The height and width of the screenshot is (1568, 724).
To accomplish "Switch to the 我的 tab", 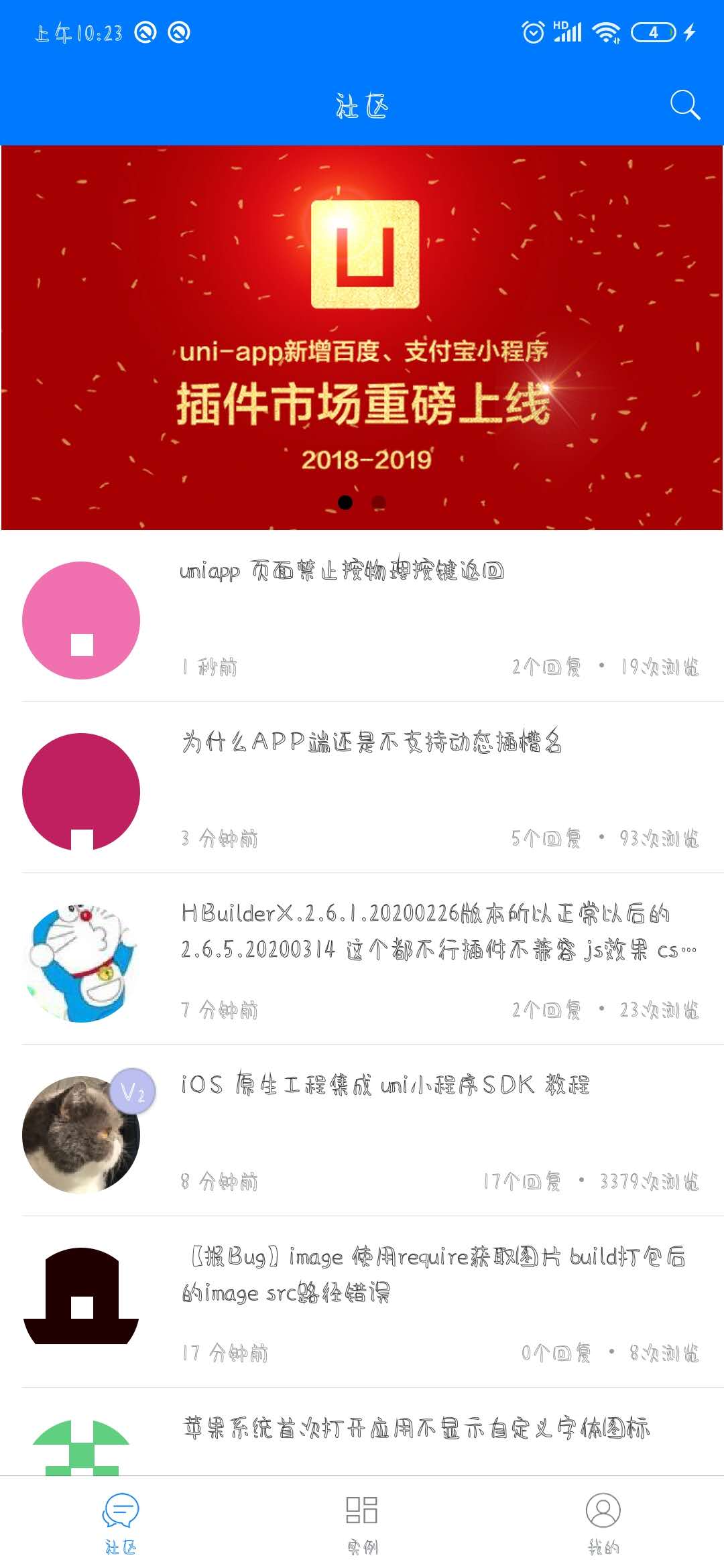I will (603, 1522).
